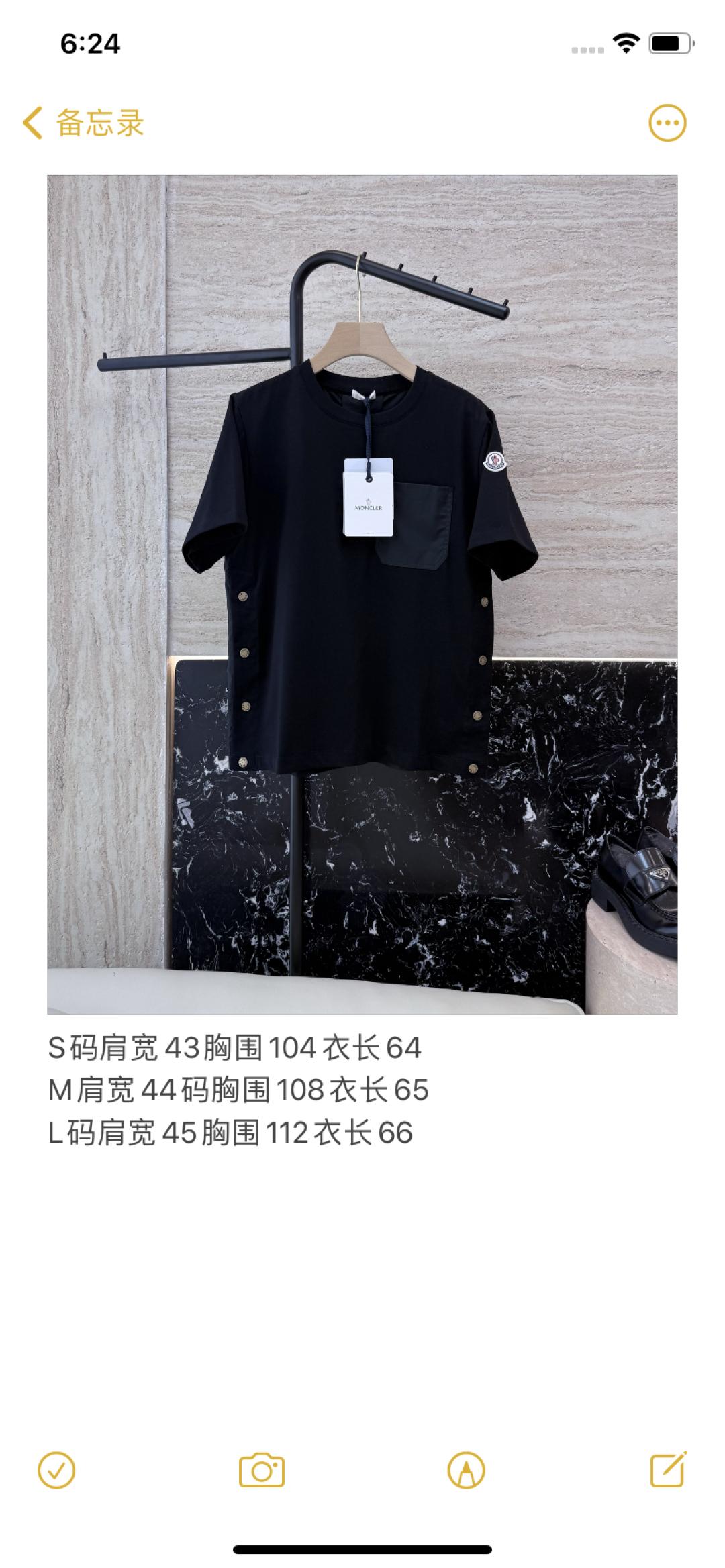
Task: Add a checklist to the note
Action: (57, 1471)
